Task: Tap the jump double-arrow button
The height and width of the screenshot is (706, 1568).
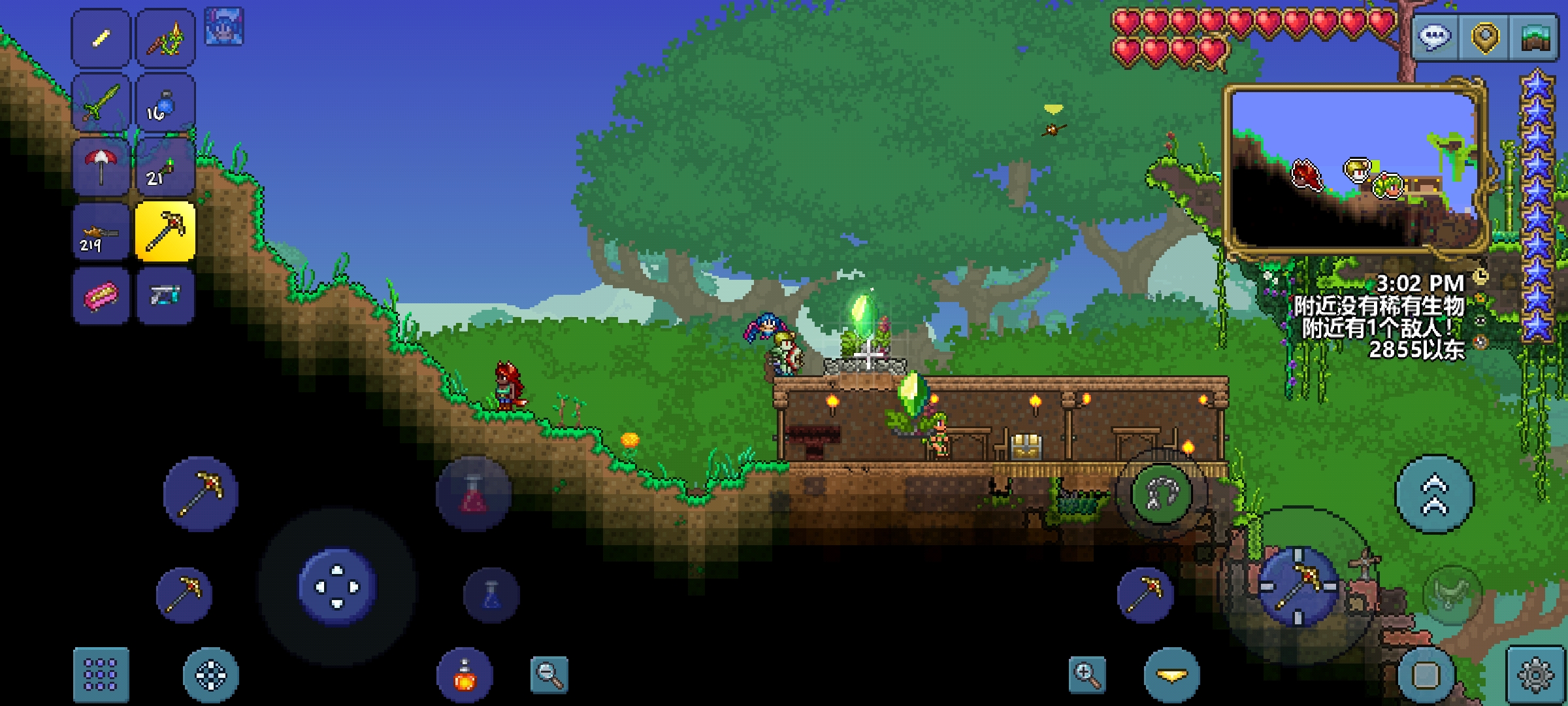Action: 1434,494
